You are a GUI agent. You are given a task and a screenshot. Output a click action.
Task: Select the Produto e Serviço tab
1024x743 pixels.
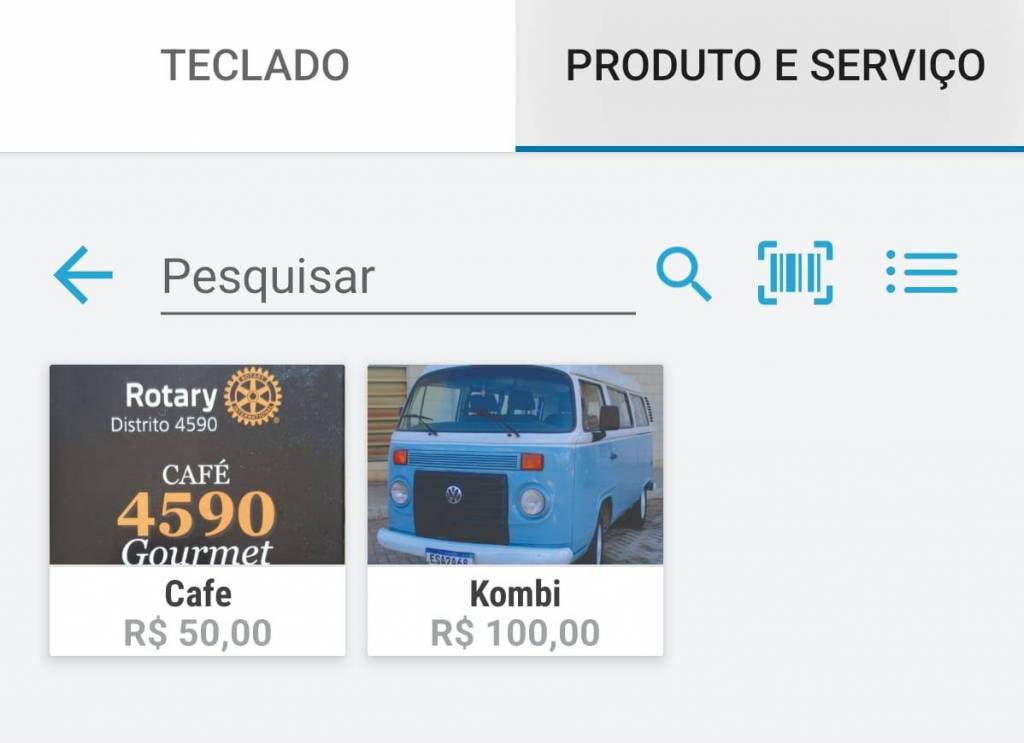tap(775, 66)
